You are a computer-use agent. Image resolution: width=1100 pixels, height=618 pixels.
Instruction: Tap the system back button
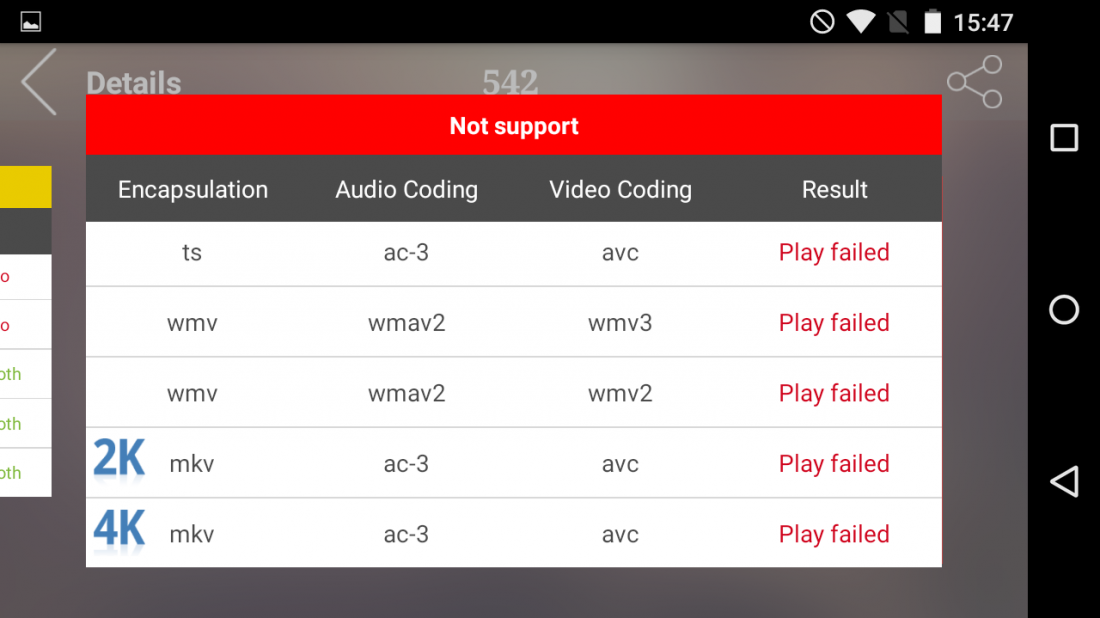pyautogui.click(x=1064, y=481)
